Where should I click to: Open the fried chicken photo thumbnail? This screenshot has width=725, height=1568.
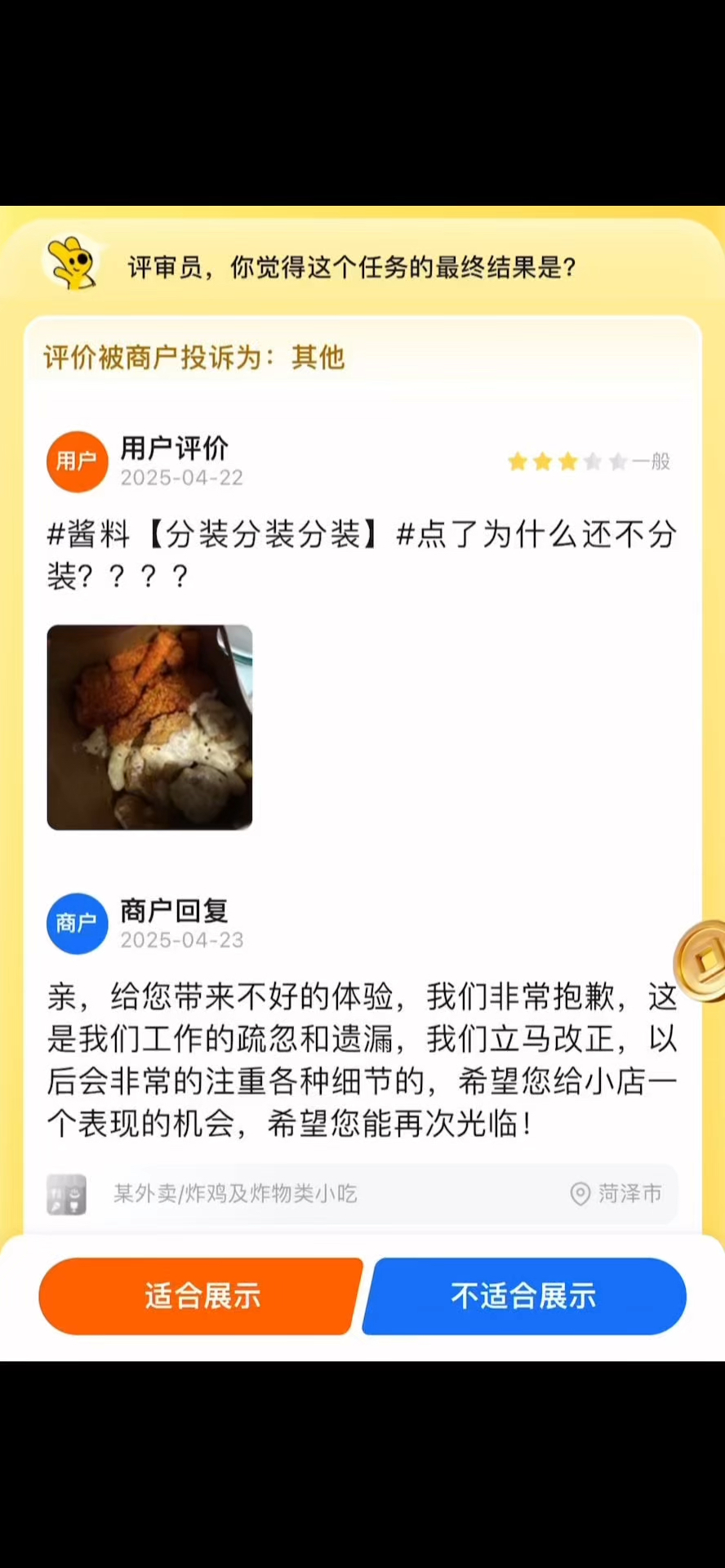149,727
